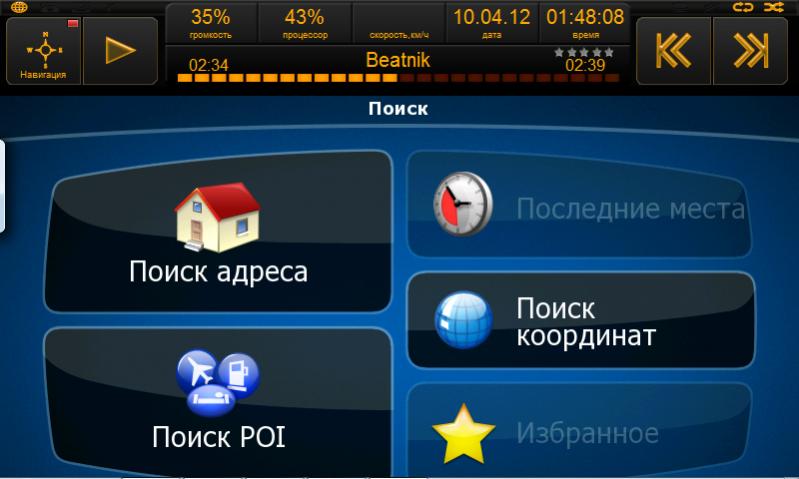Open Поиск координат
The width and height of the screenshot is (799, 479).
tap(580, 320)
